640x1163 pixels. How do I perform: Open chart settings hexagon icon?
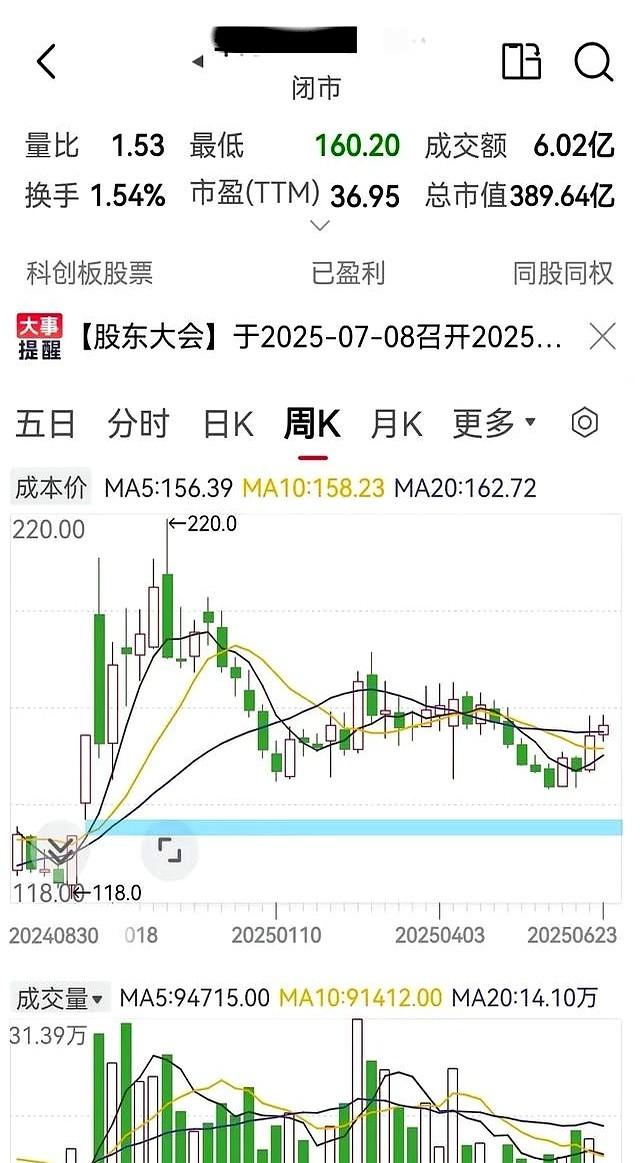point(584,424)
